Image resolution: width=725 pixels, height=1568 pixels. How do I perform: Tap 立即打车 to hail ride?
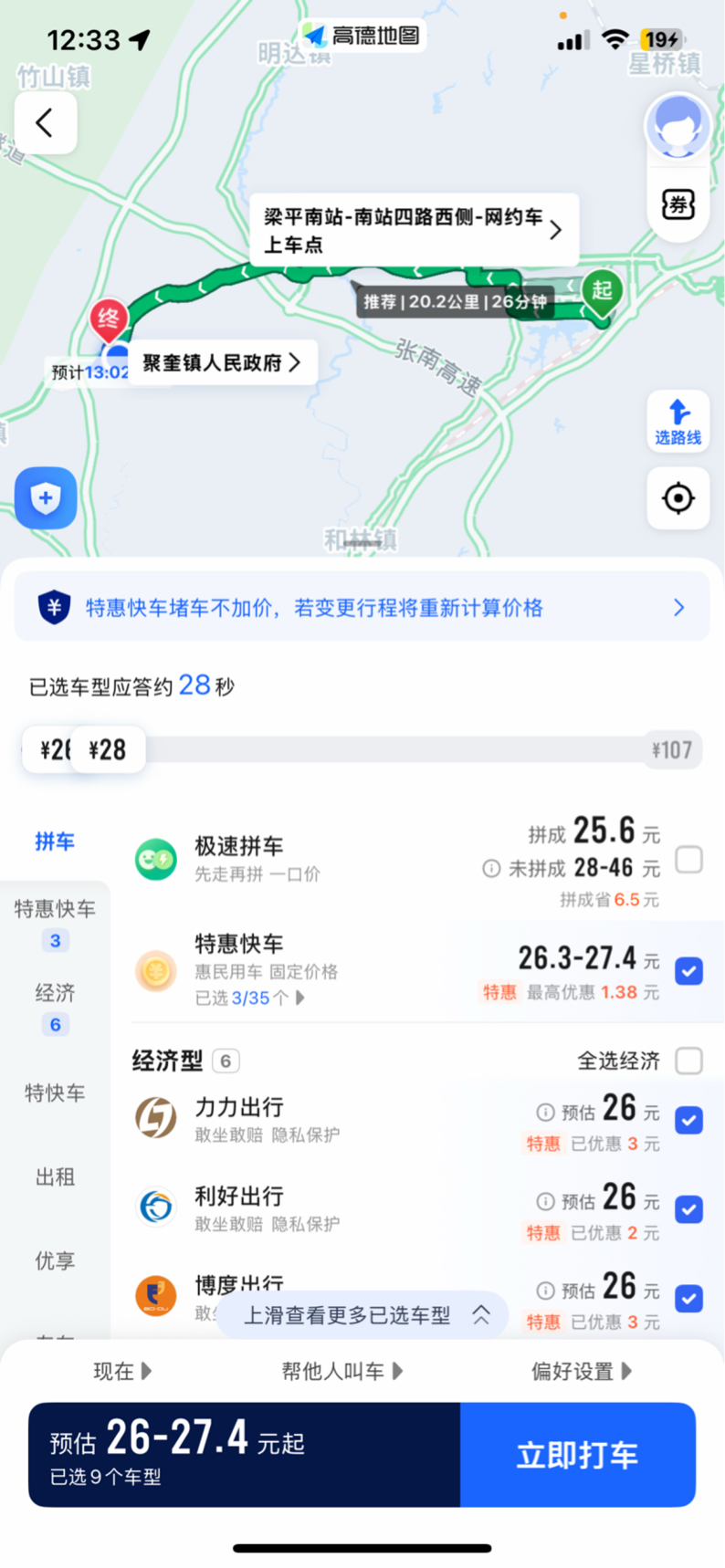point(577,1455)
